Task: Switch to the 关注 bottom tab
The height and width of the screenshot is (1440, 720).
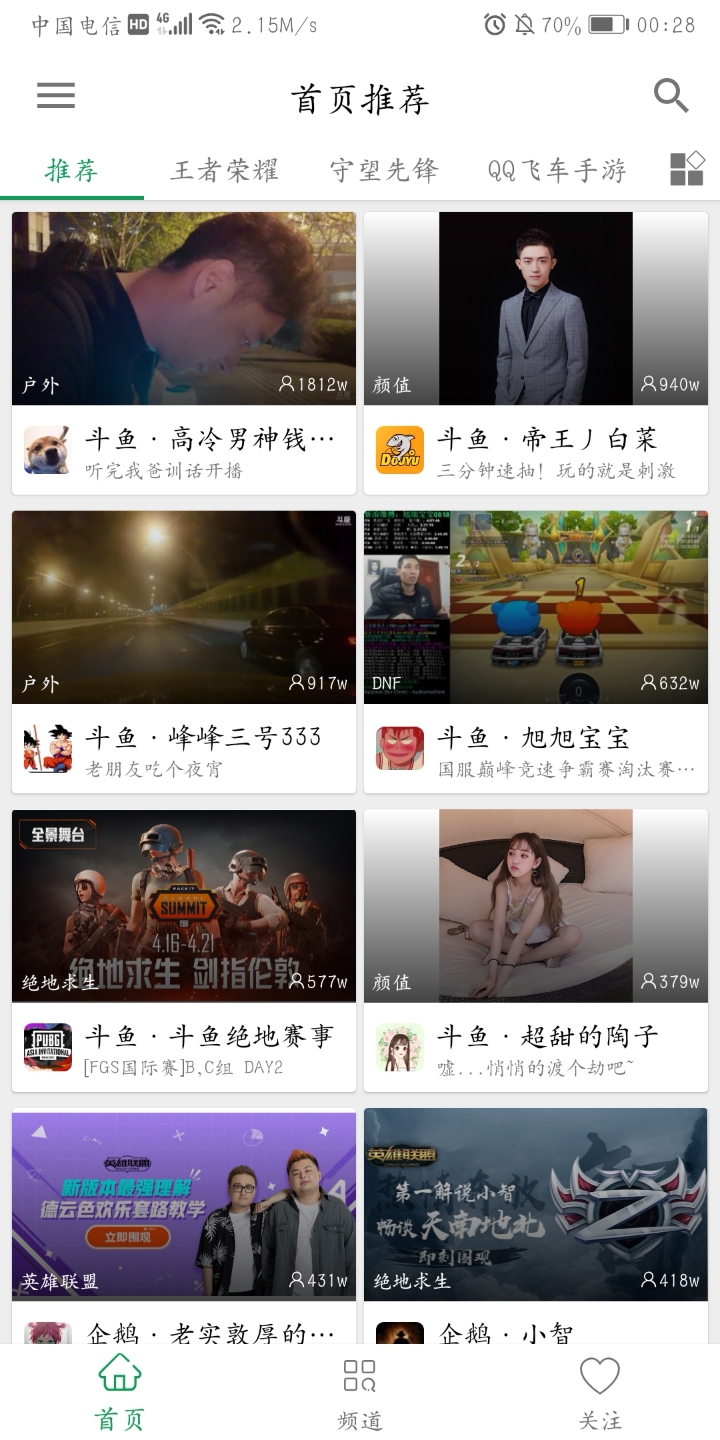Action: tap(600, 1393)
